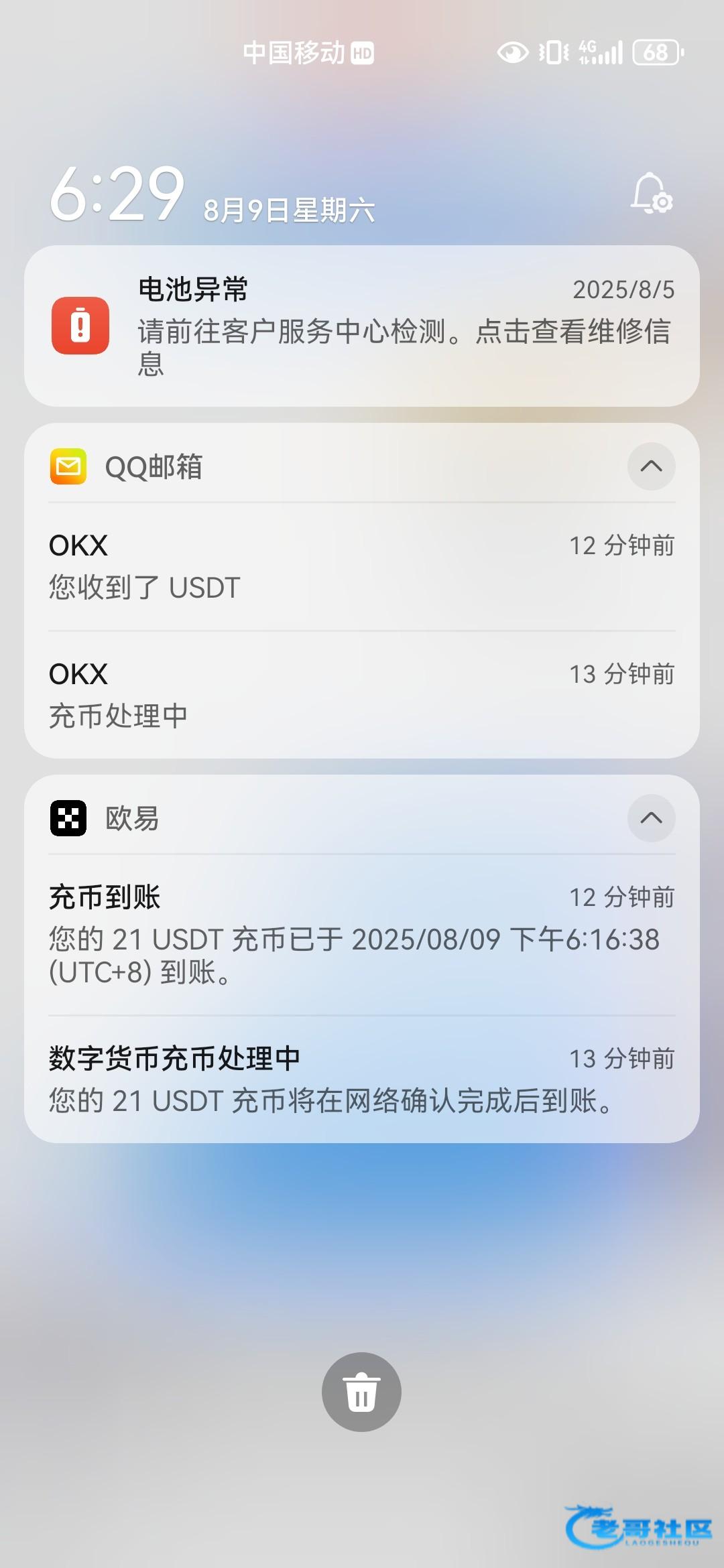Open the 数字货币充币处理中 notification
724x1568 pixels.
pyautogui.click(x=362, y=1079)
